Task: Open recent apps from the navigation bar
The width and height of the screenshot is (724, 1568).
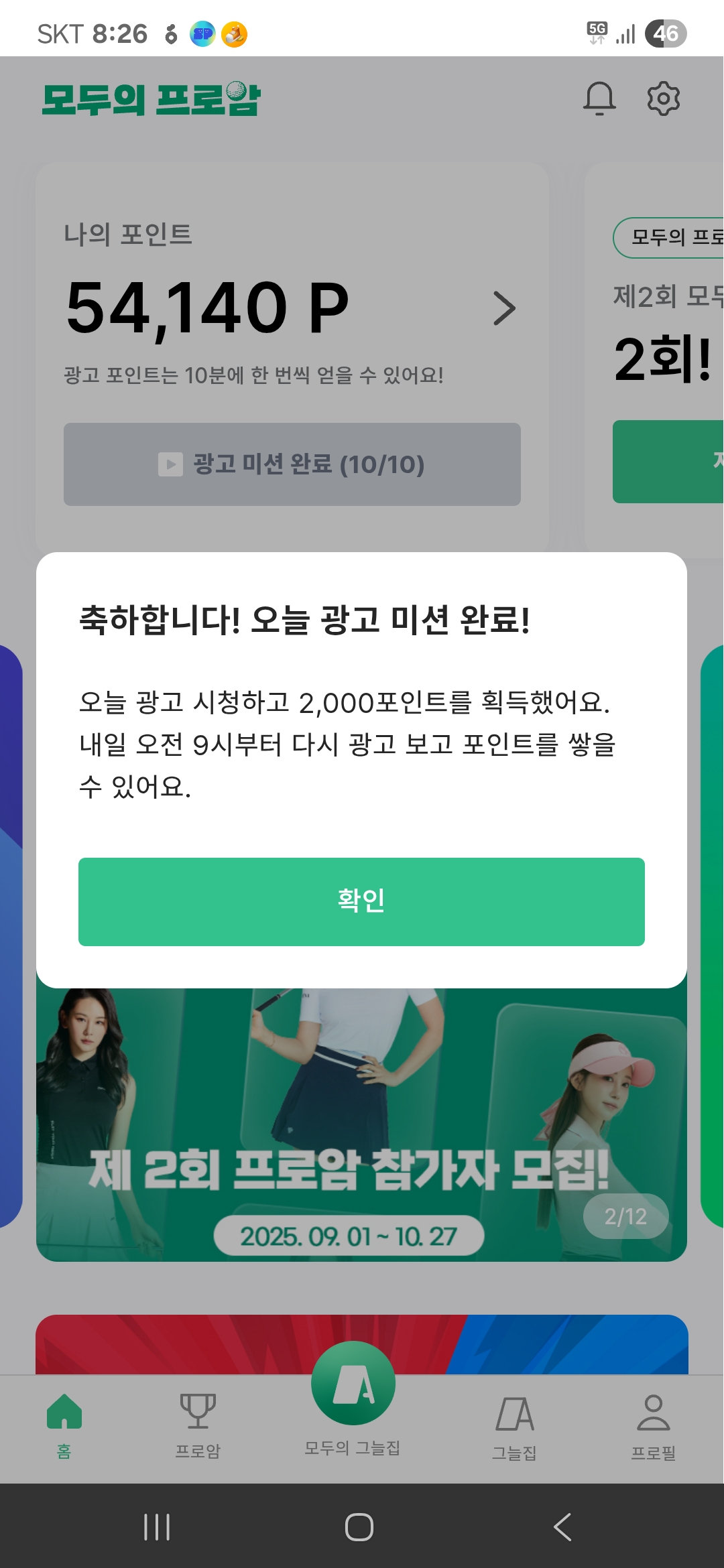Action: point(157,1527)
